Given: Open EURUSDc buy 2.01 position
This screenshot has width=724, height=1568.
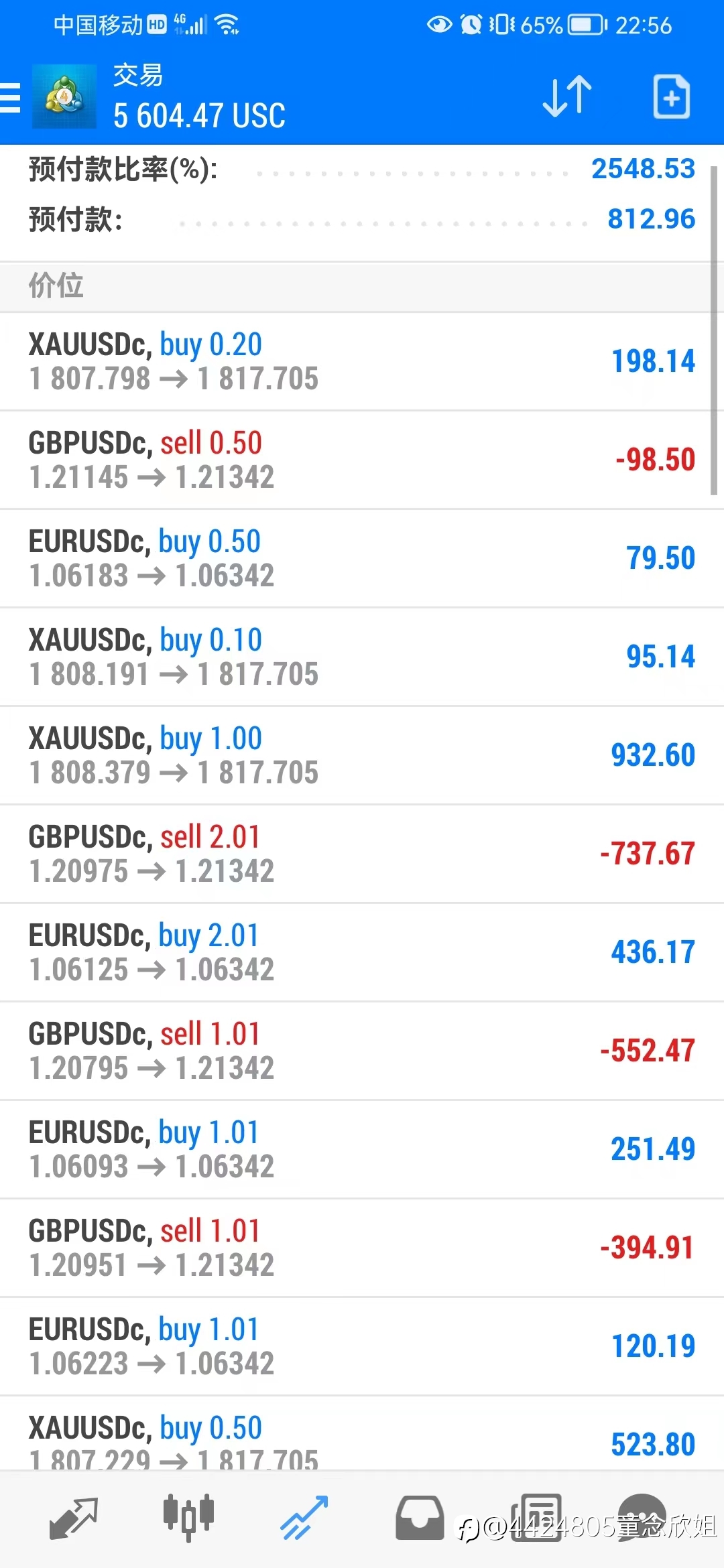Looking at the screenshot, I should [x=362, y=953].
